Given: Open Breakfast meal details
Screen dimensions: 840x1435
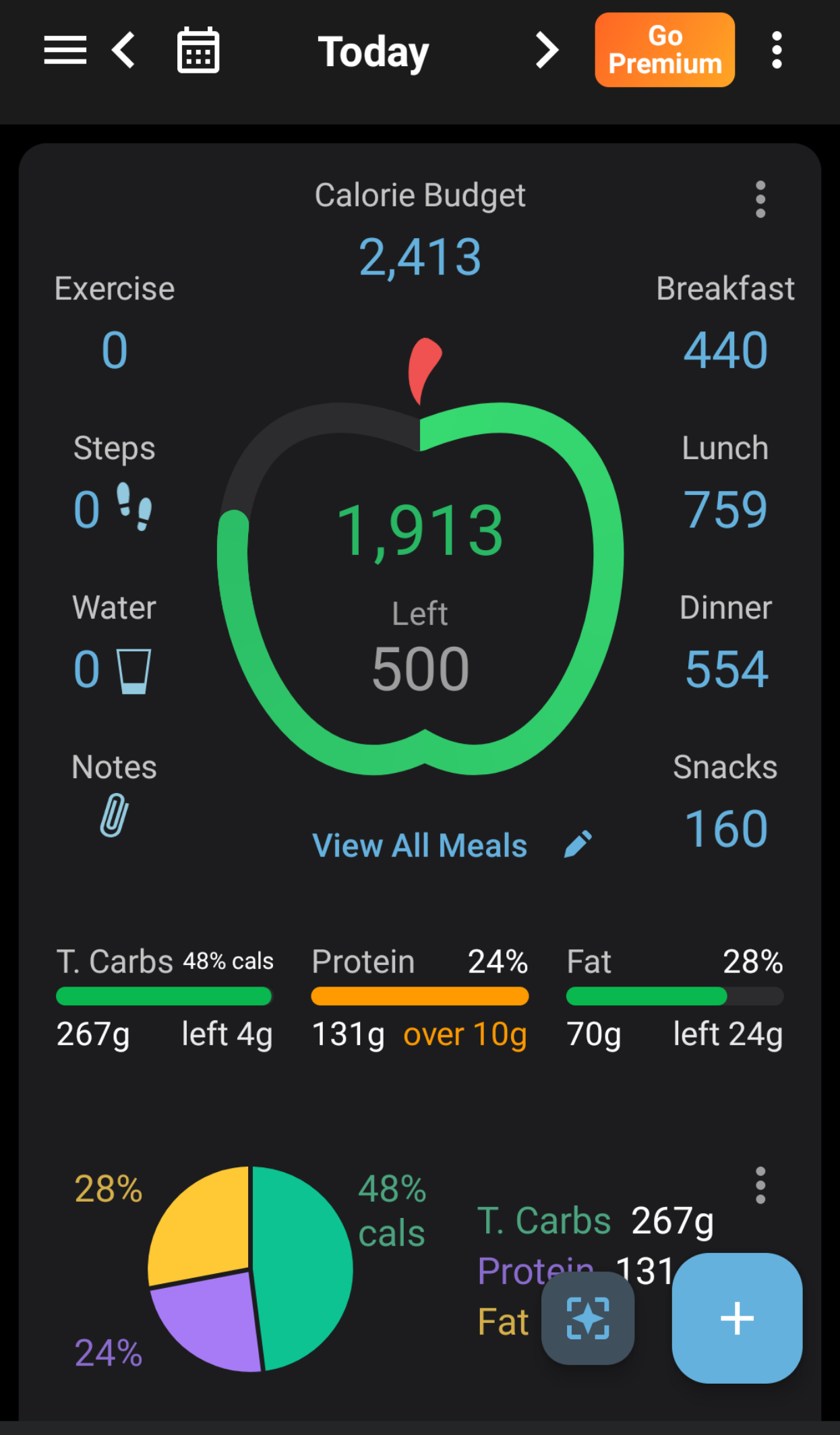Looking at the screenshot, I should click(725, 322).
